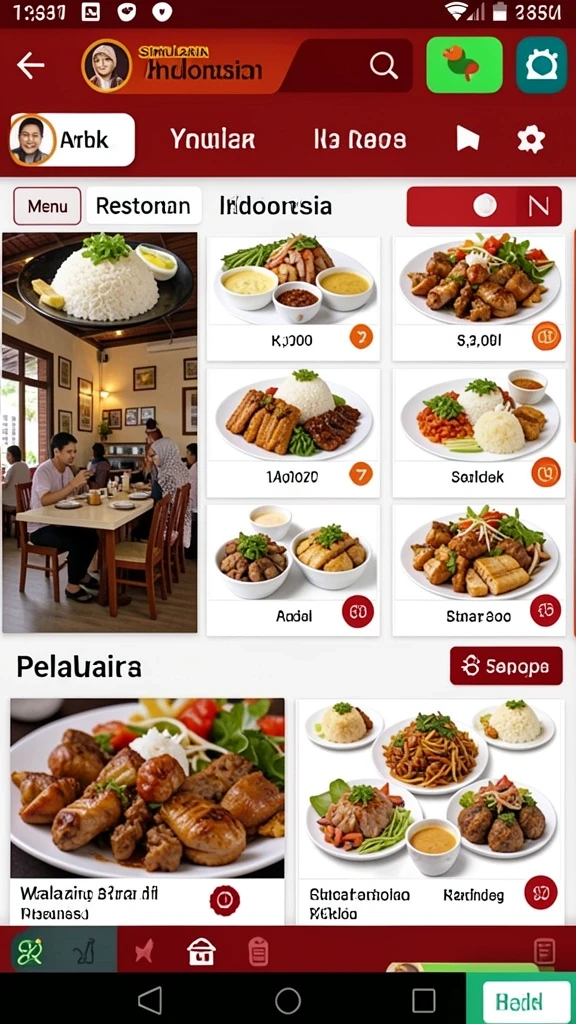Open the Stnar 8oo dish card
576x1024 pixels.
pyautogui.click(x=479, y=570)
